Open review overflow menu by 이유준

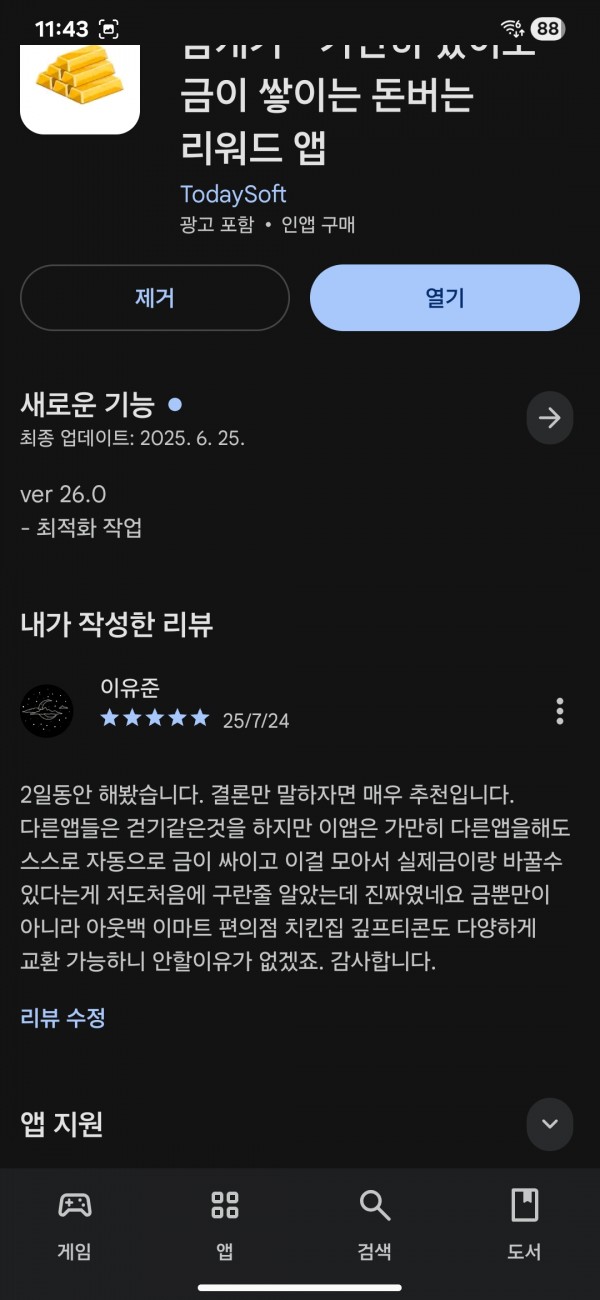[x=560, y=711]
